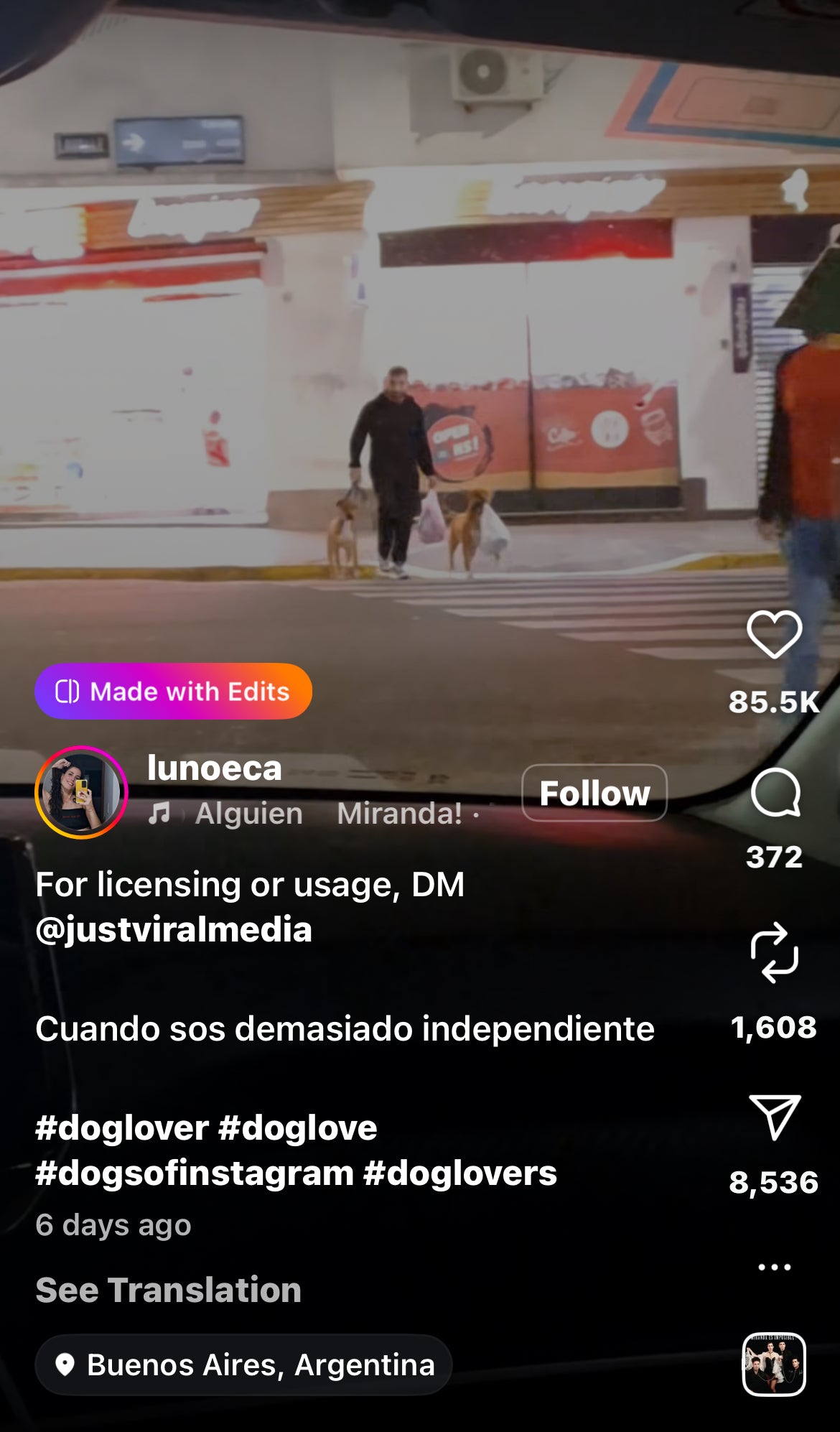Open the lunoeca username

coord(214,768)
